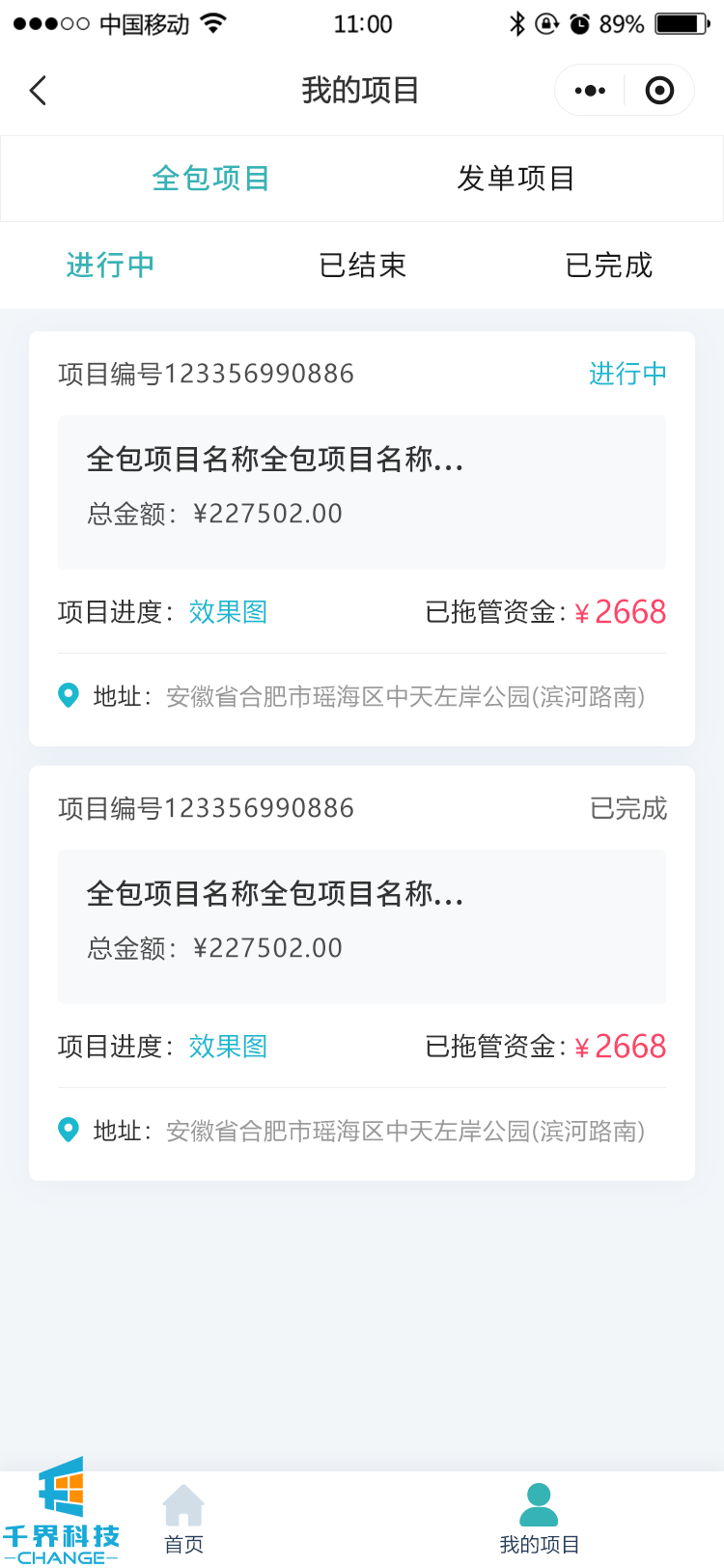724x1568 pixels.
Task: Go back from 我的项目 page
Action: (39, 91)
